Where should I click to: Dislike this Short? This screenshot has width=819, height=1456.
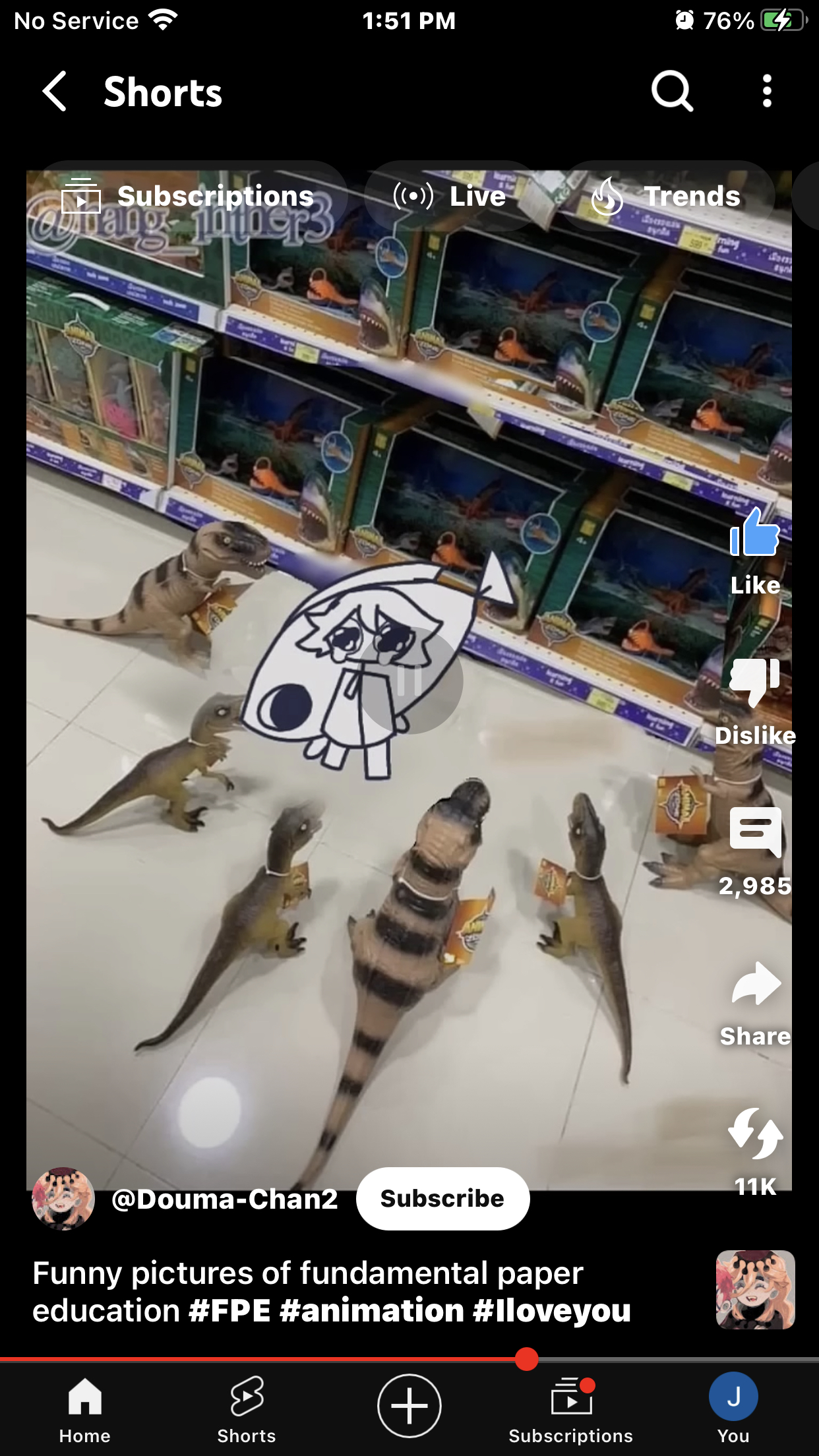click(755, 702)
